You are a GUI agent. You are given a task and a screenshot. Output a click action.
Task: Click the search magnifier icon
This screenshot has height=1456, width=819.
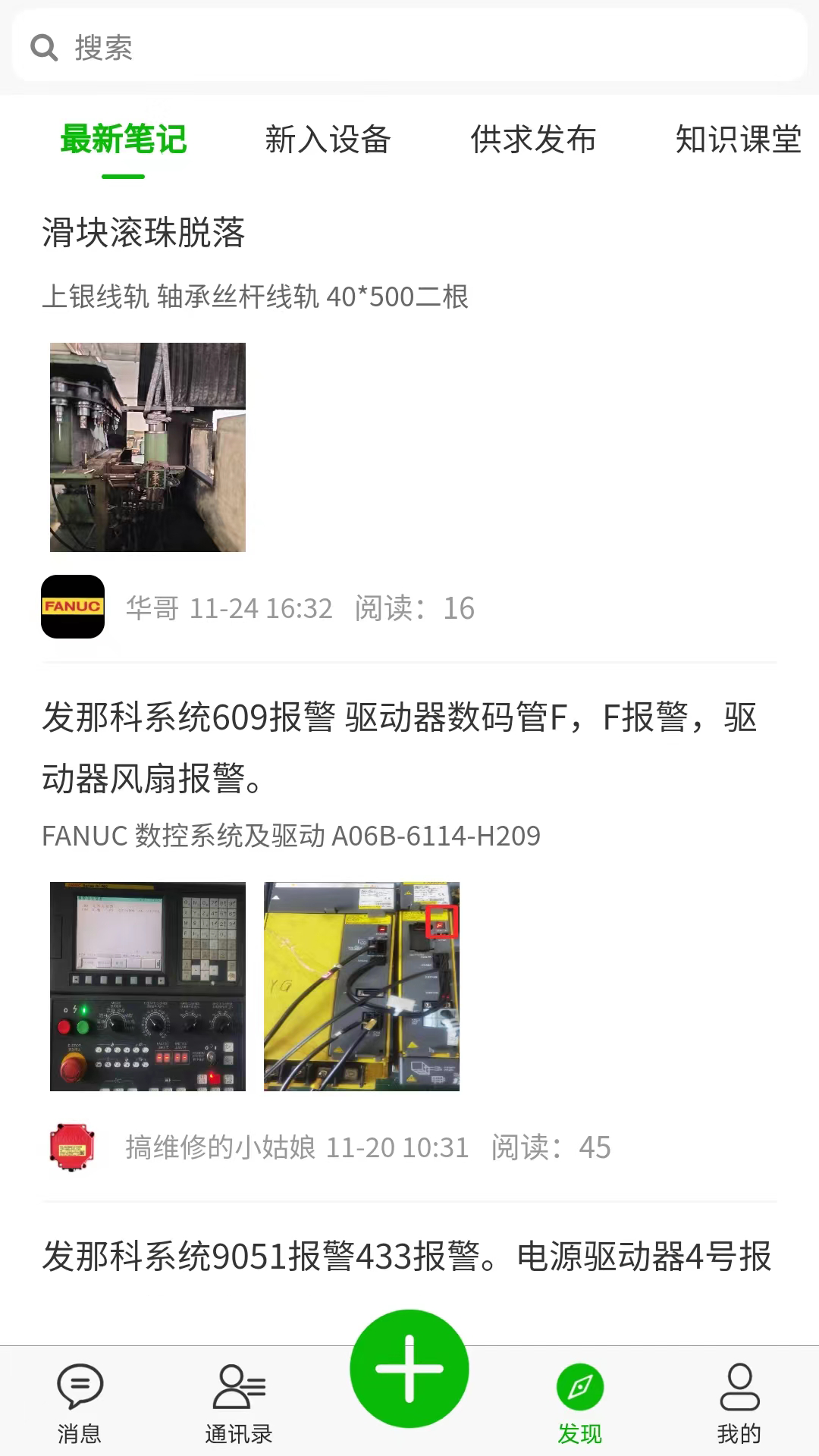coord(44,47)
